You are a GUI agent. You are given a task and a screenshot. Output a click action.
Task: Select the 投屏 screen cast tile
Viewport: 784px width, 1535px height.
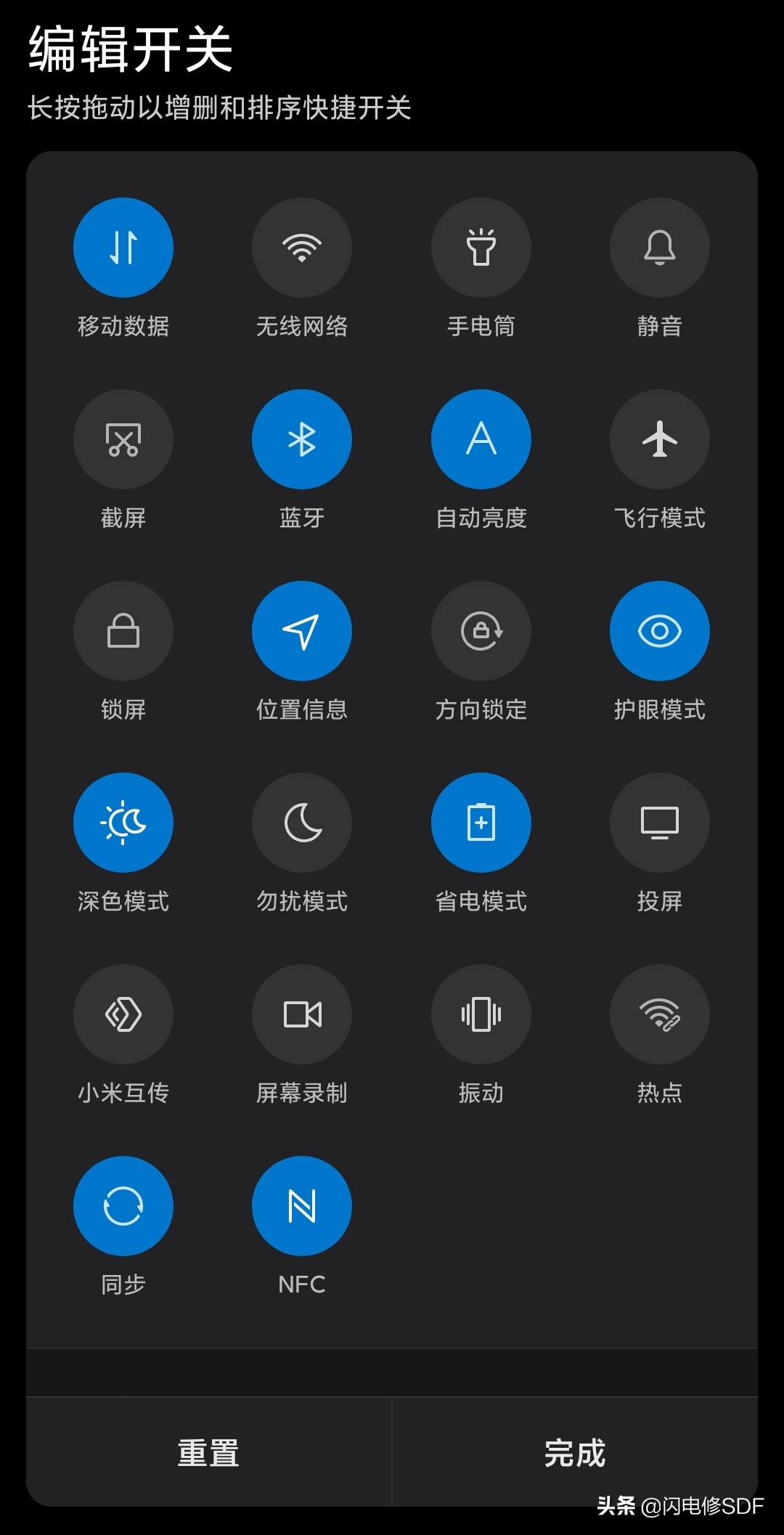(660, 822)
